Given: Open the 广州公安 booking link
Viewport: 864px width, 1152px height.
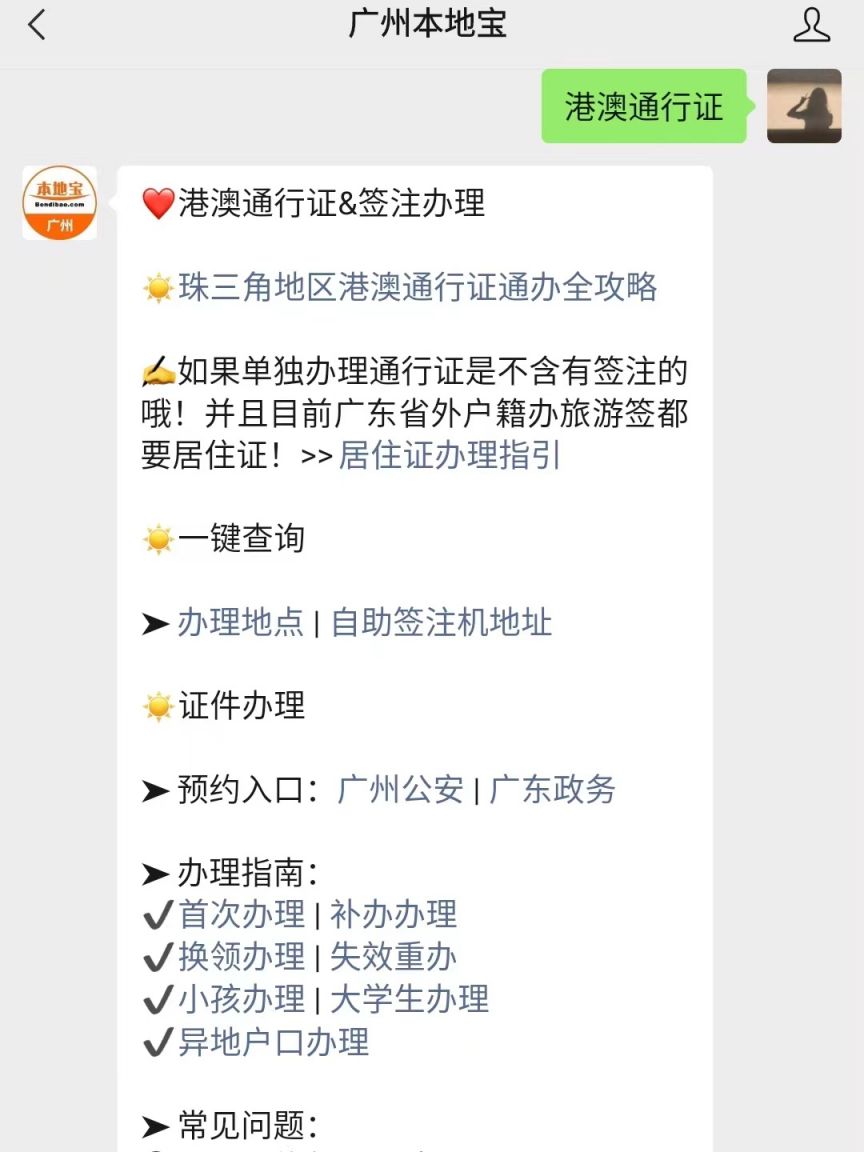Looking at the screenshot, I should (401, 790).
